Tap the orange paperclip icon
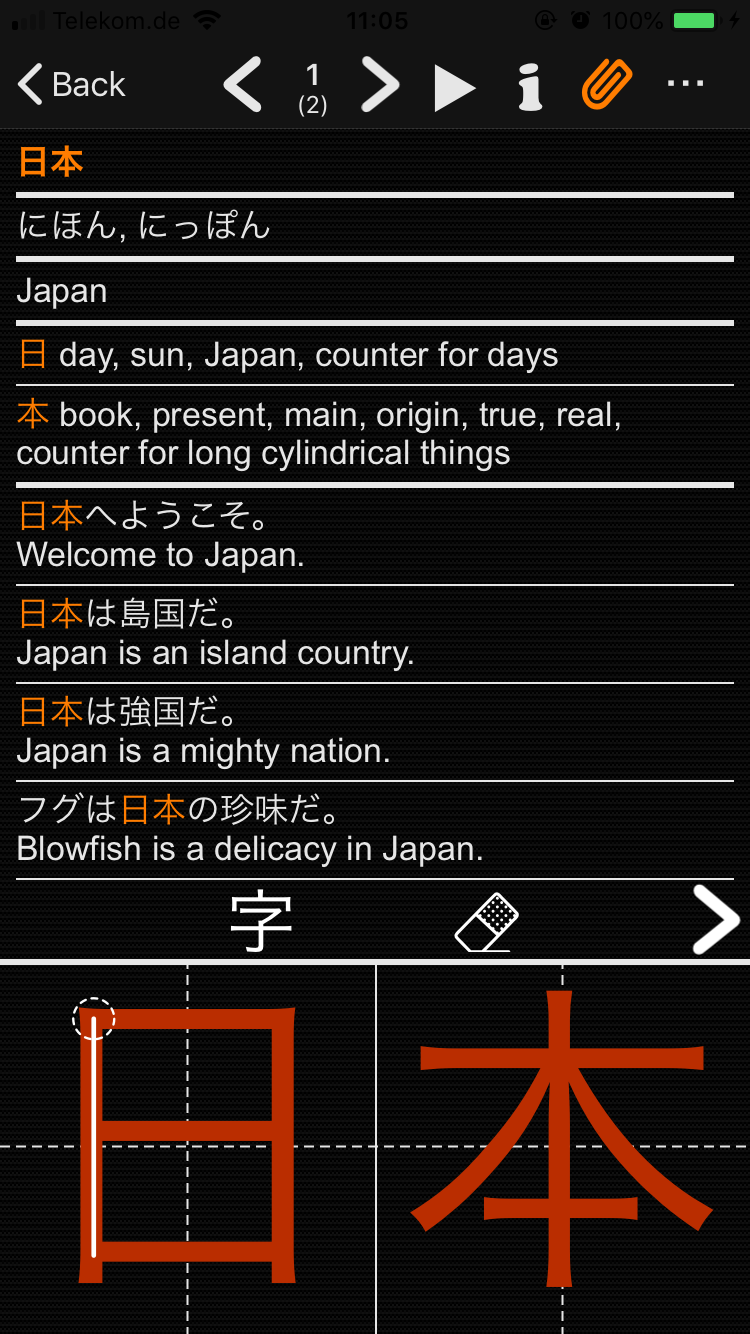This screenshot has width=750, height=1334. [x=607, y=85]
